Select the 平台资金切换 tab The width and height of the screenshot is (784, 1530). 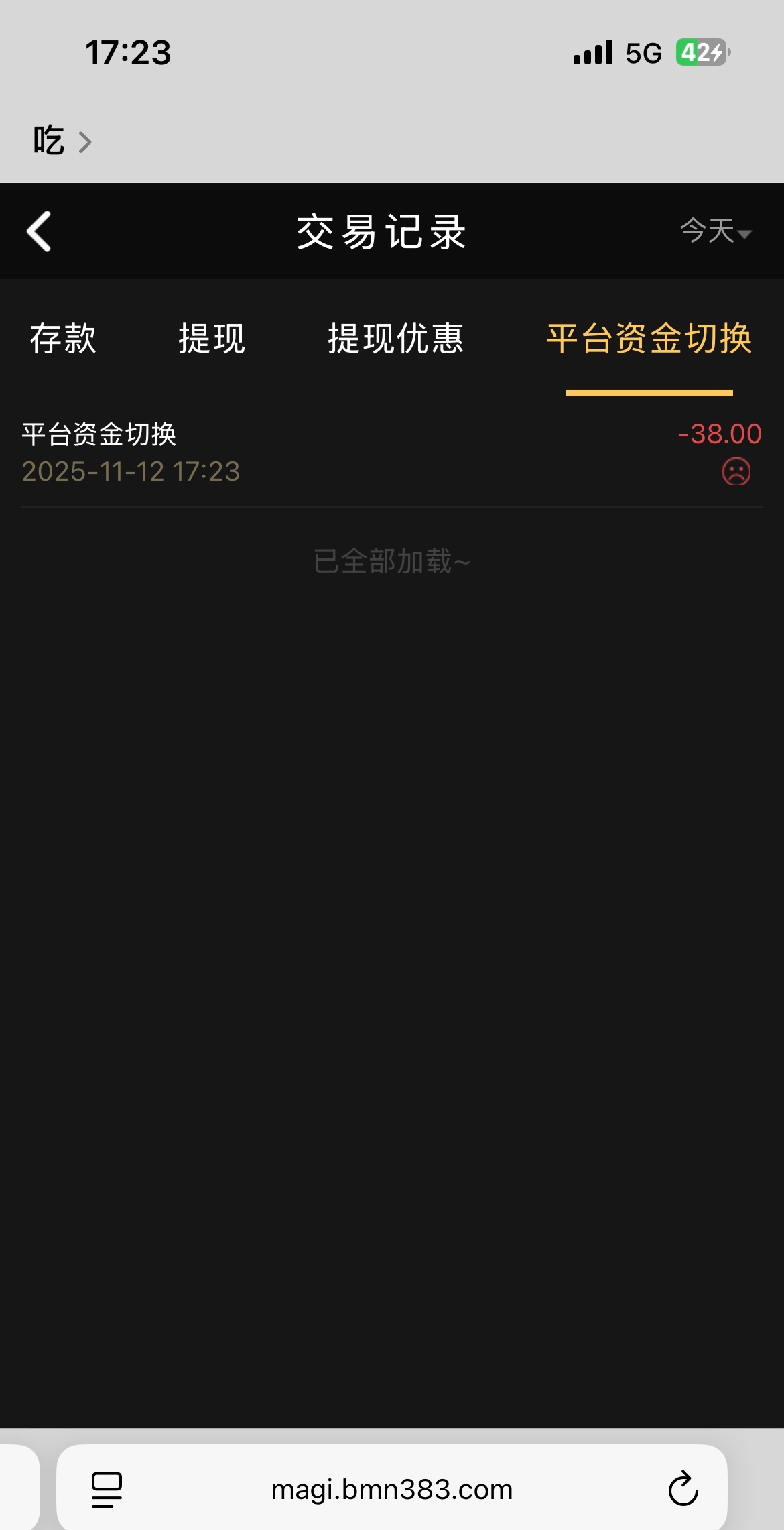(x=649, y=338)
